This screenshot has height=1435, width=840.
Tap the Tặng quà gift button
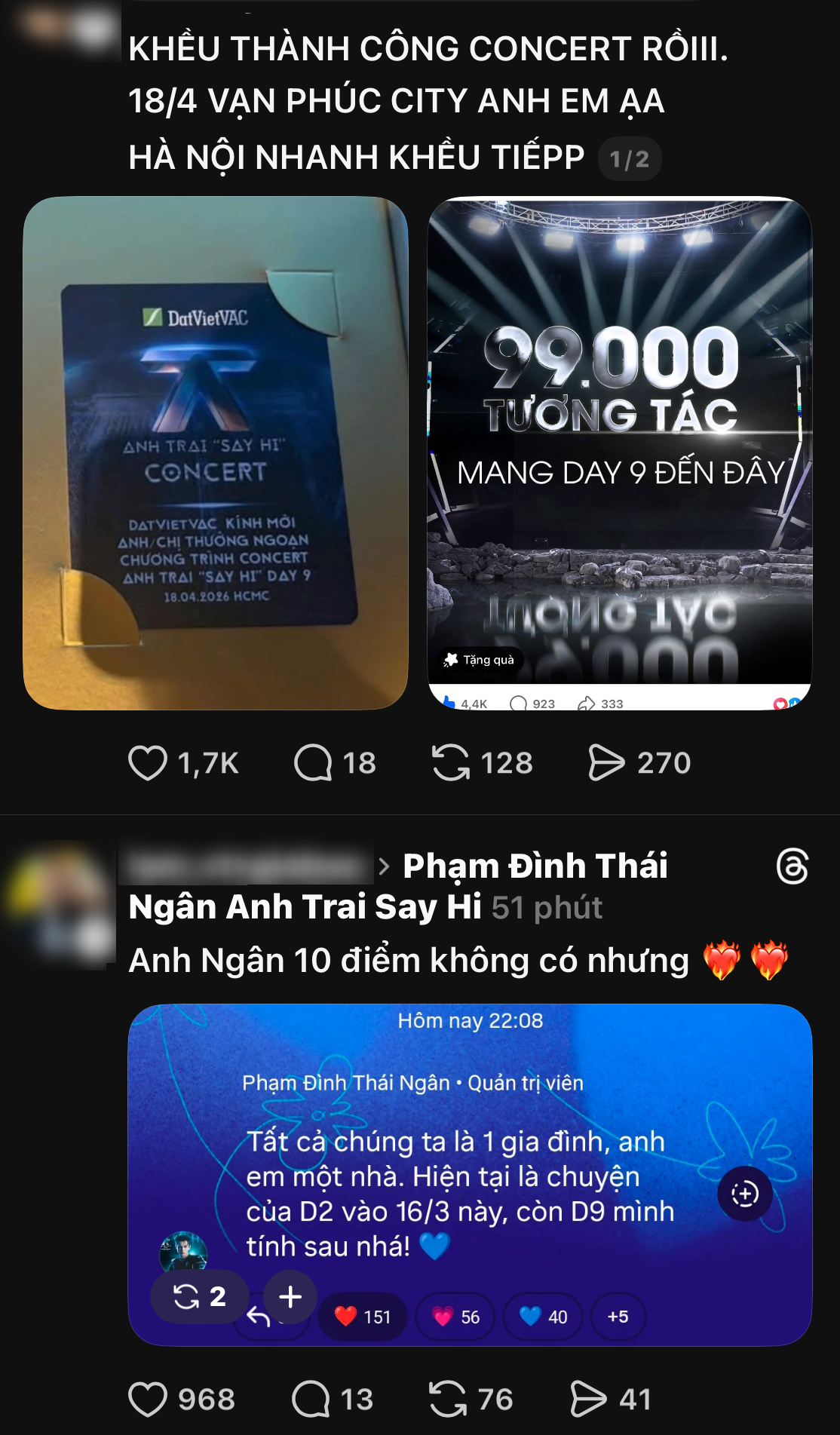tap(483, 658)
